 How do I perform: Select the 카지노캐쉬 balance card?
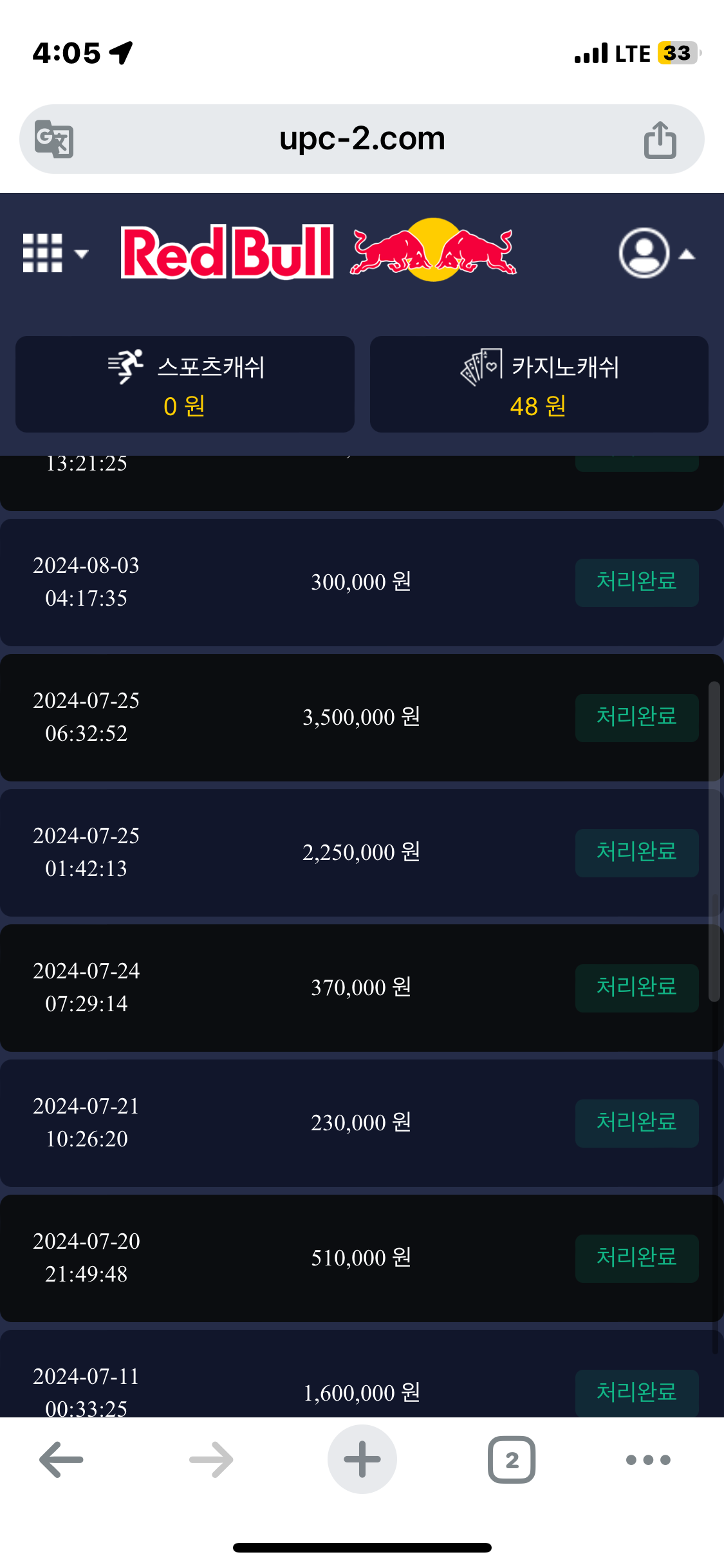(539, 384)
